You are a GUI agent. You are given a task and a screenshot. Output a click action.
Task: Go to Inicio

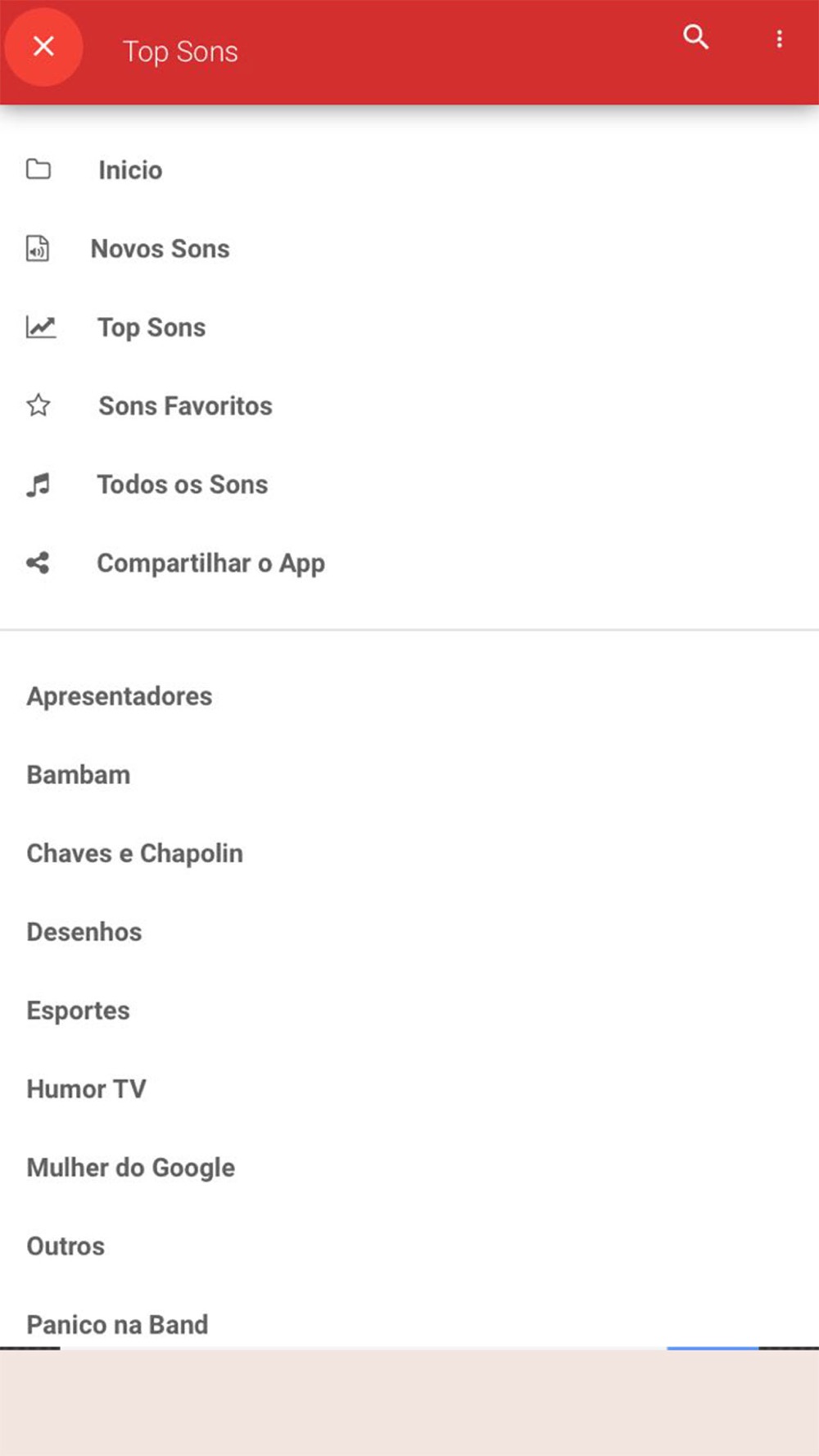coord(409,170)
